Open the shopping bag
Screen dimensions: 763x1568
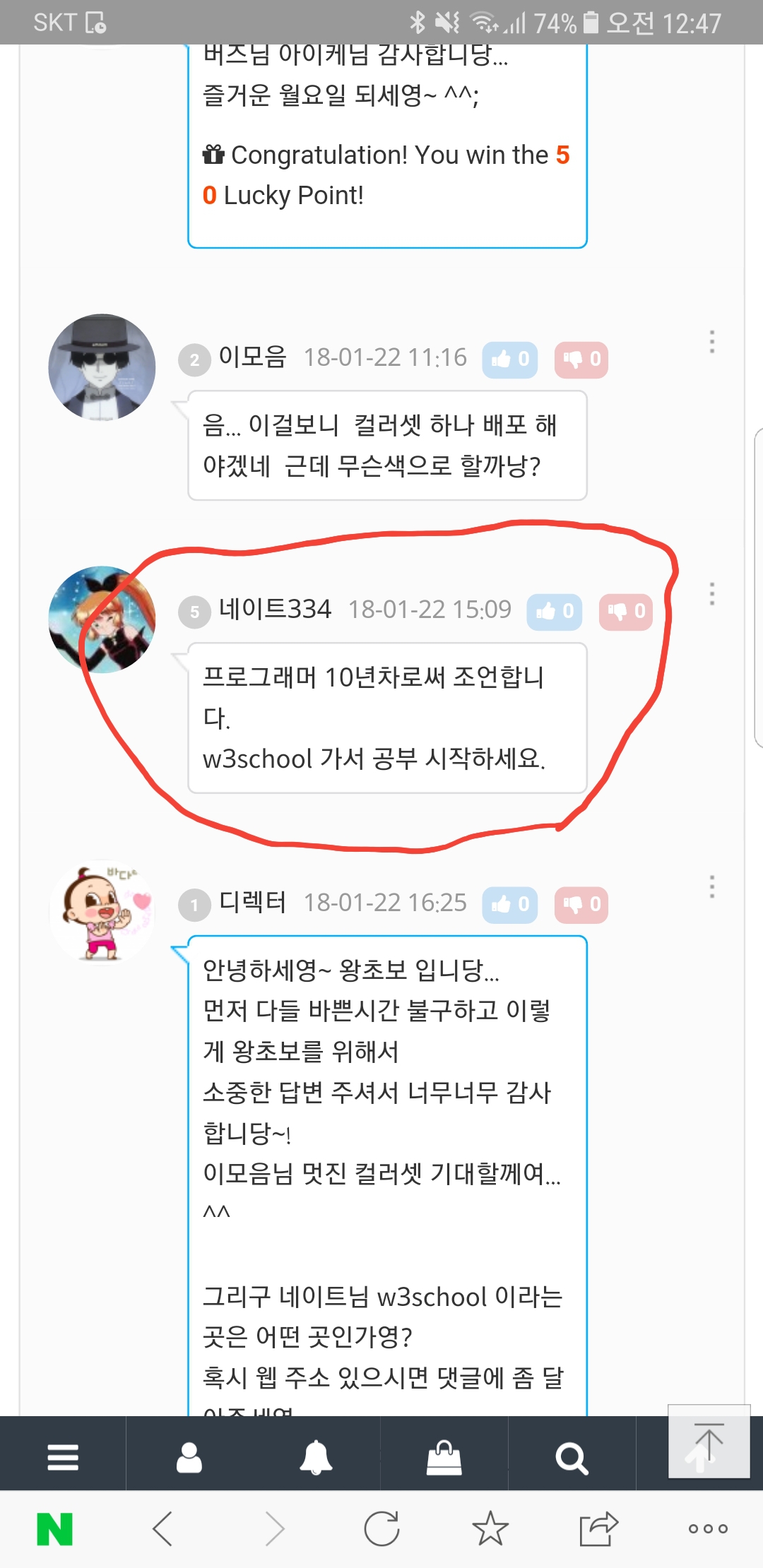444,1457
